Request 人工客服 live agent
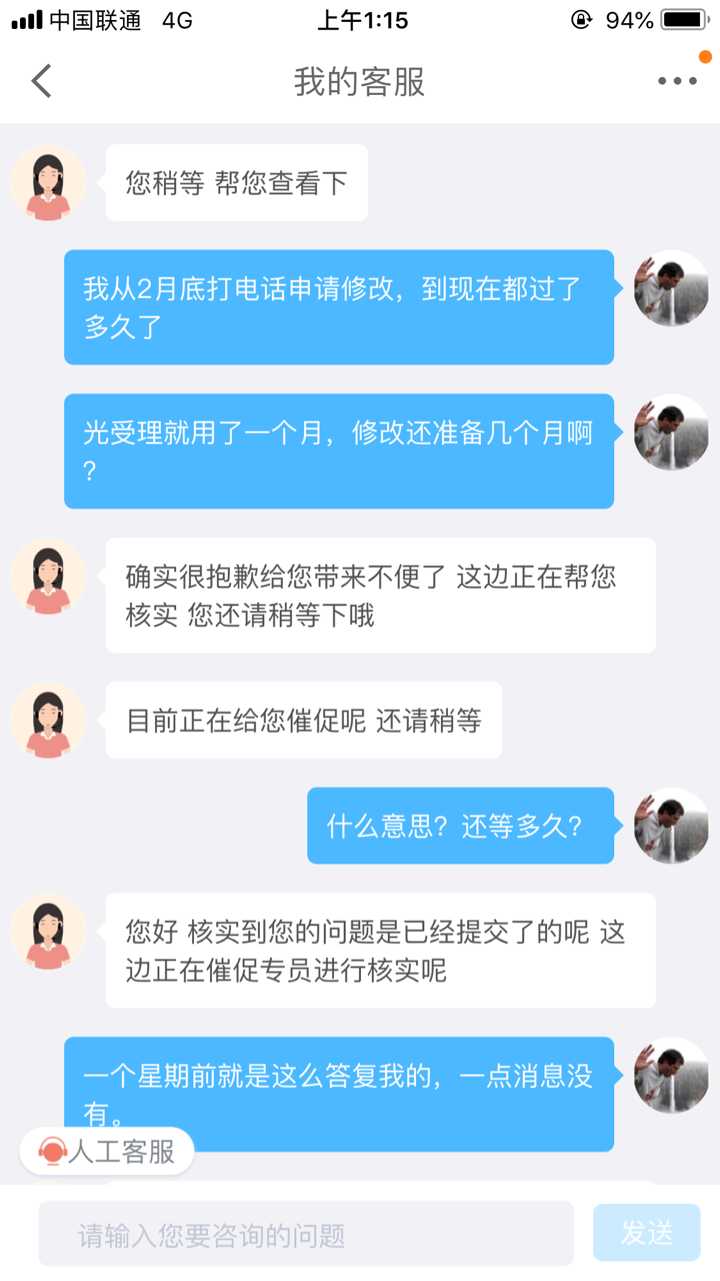 tap(107, 1151)
